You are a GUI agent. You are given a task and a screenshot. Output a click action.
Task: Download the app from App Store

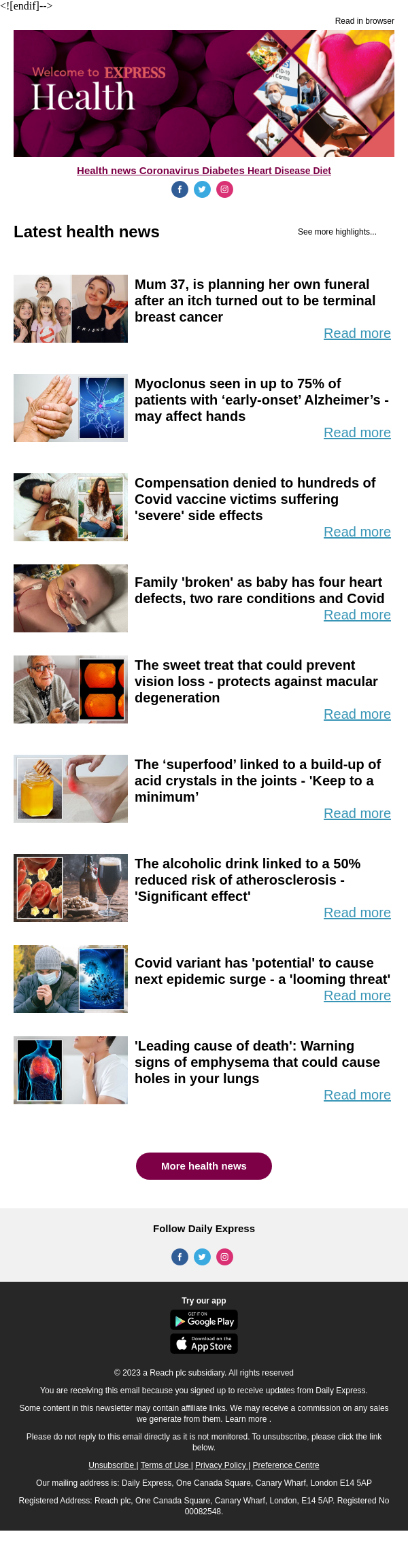click(204, 1344)
